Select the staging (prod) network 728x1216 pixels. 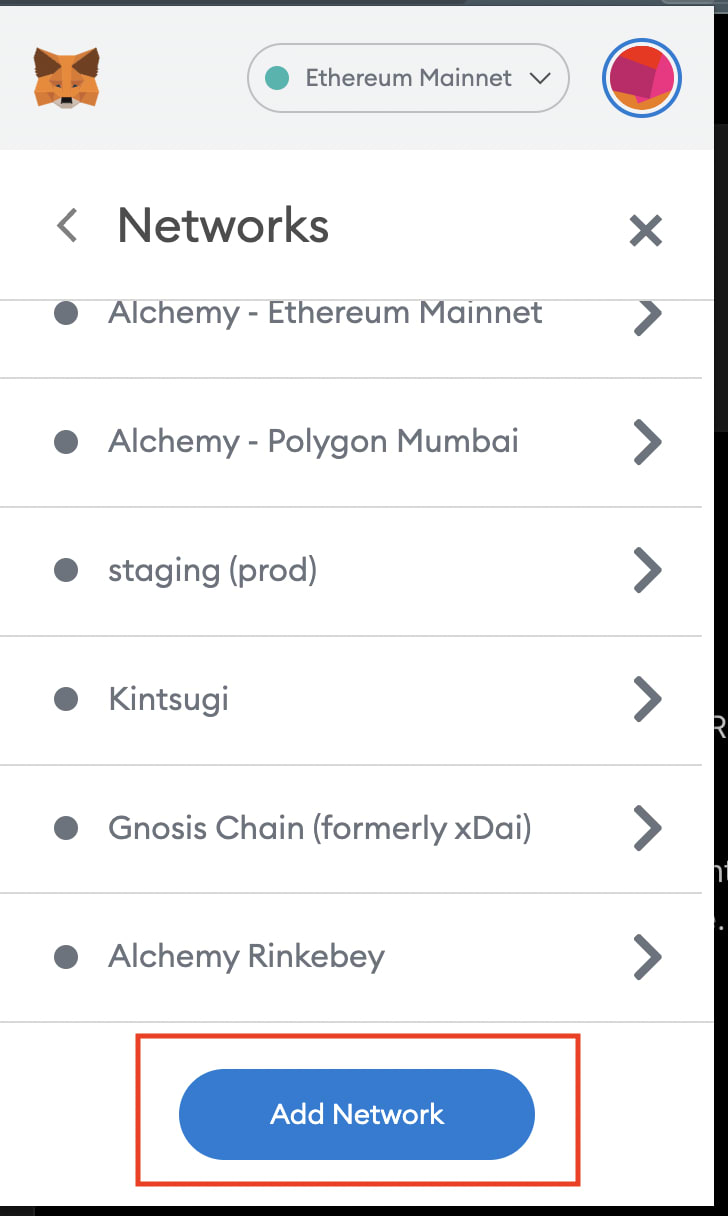212,570
